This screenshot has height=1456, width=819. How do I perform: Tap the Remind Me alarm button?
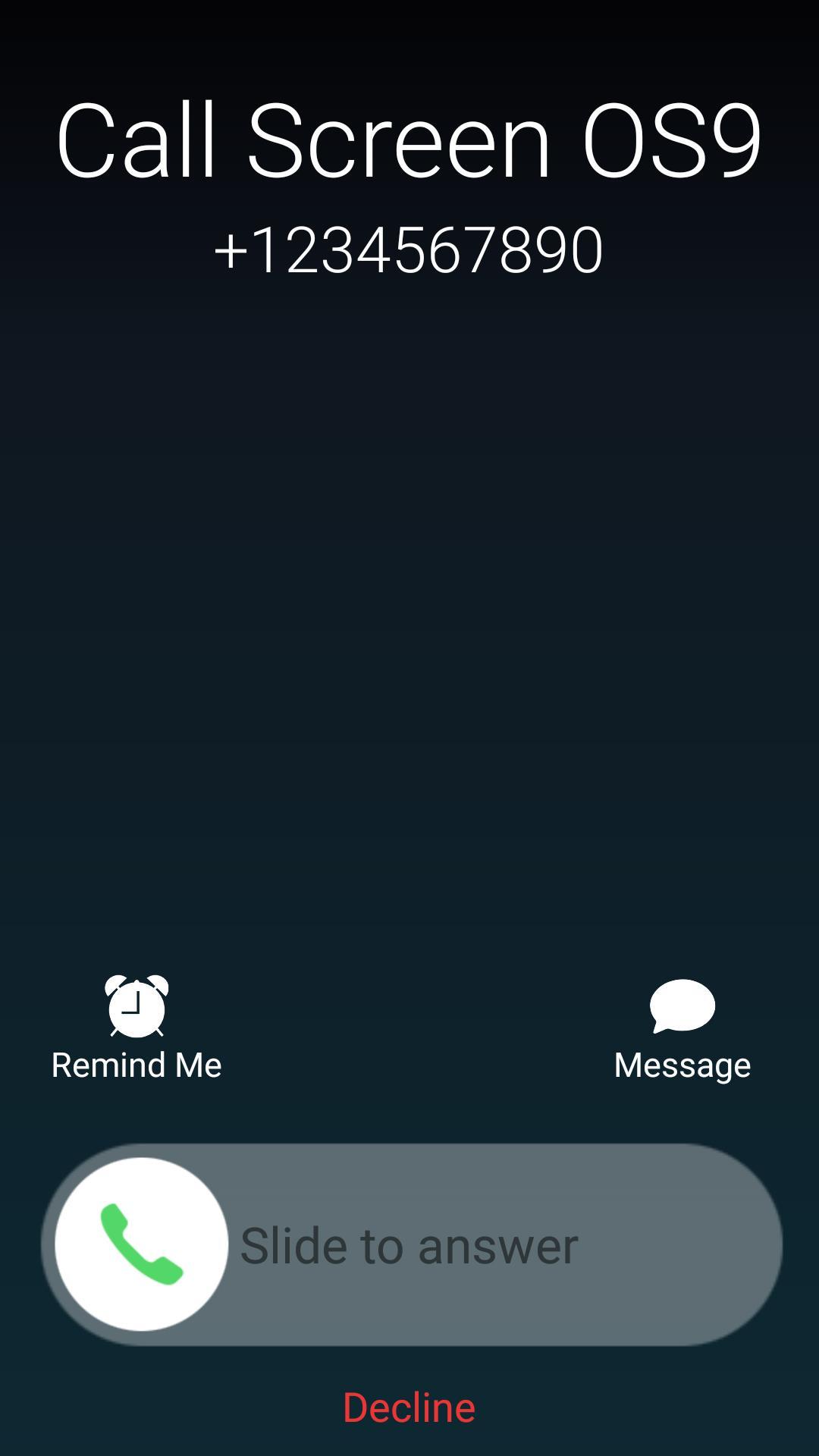click(x=136, y=1027)
